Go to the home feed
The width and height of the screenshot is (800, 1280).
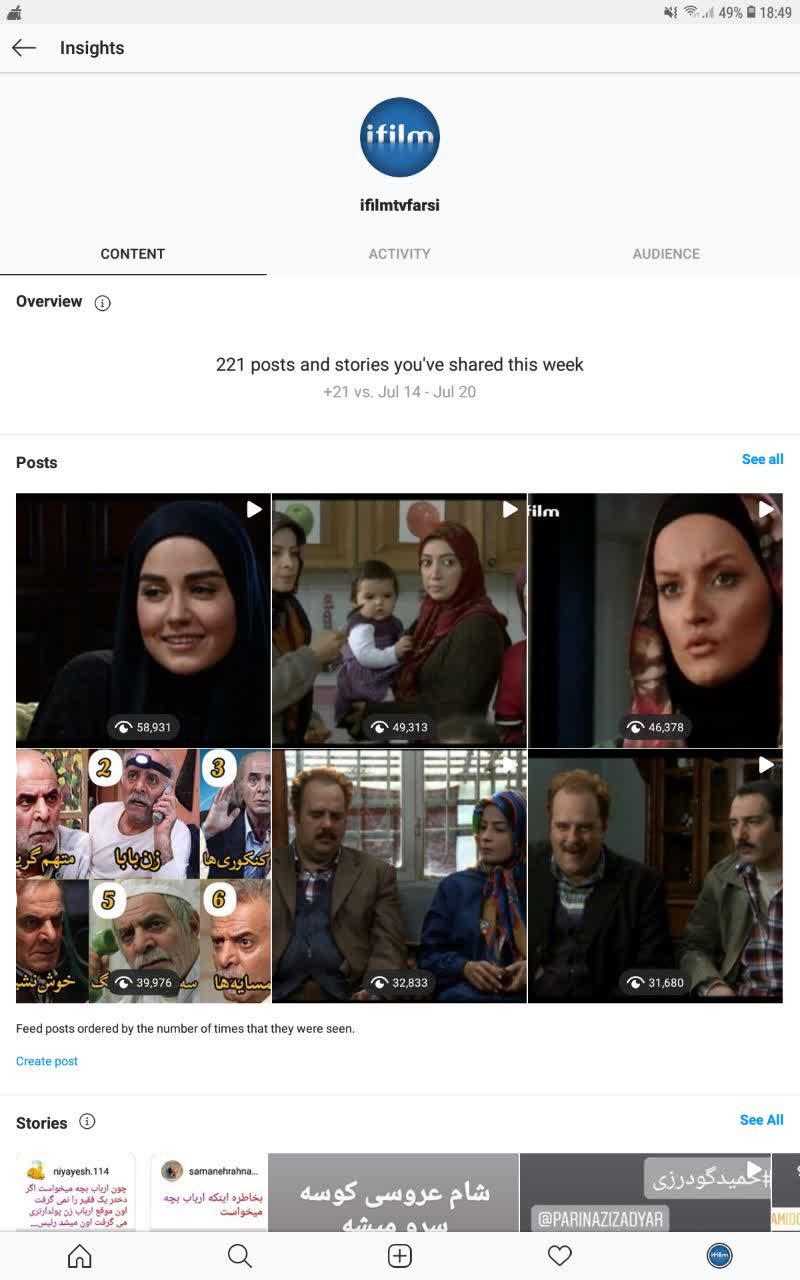coord(79,1256)
